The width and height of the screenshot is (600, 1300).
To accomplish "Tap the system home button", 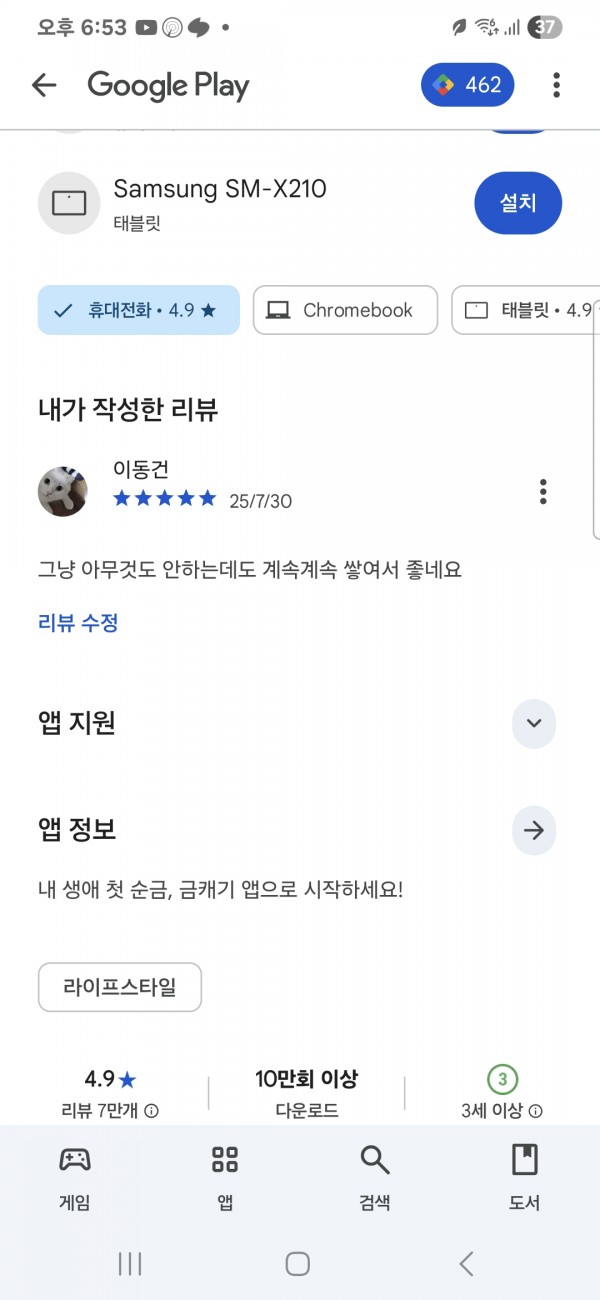I will click(x=298, y=1263).
